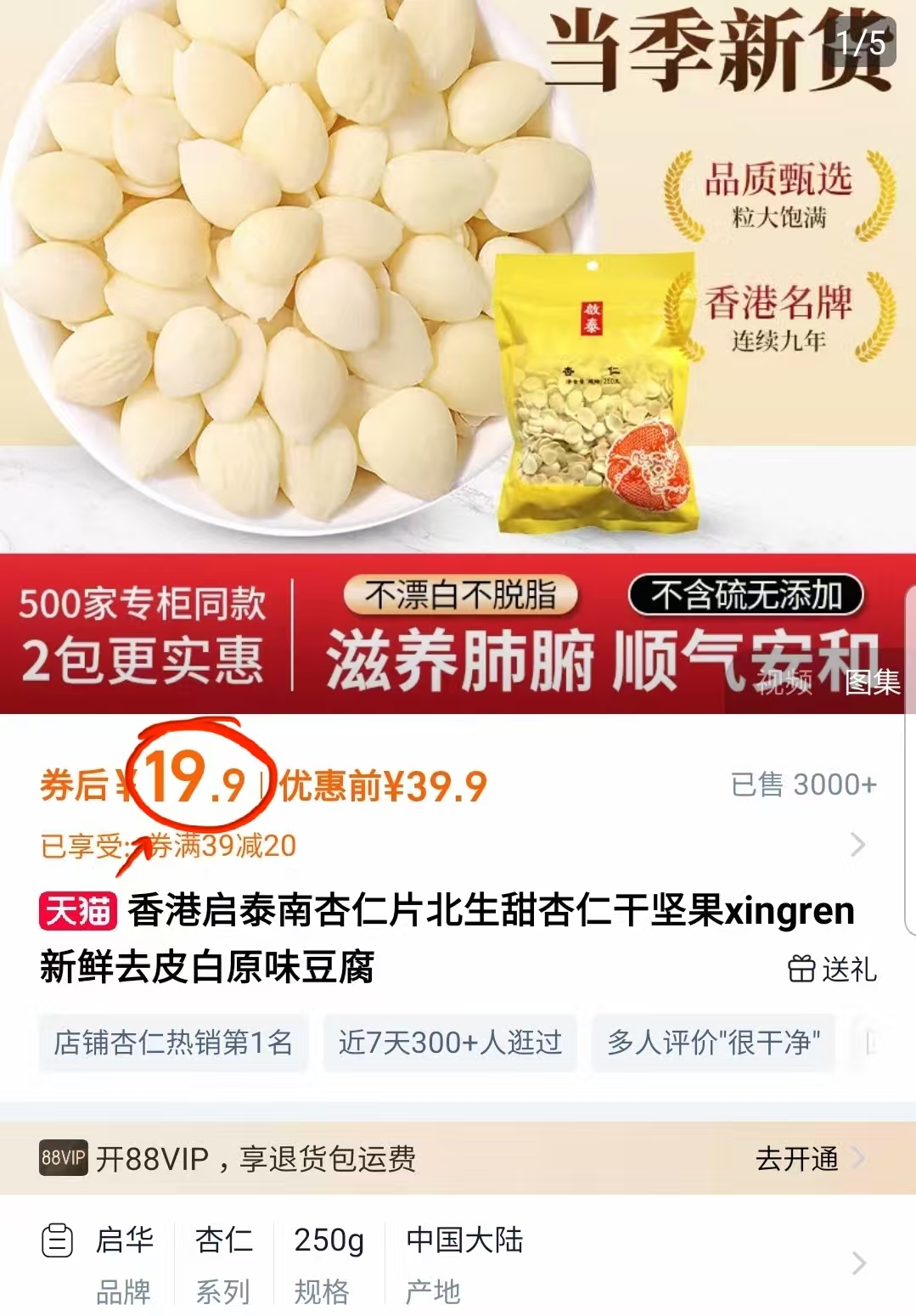Image resolution: width=916 pixels, height=1316 pixels.
Task: Tap the 88VIP black badge icon
Action: click(62, 1156)
